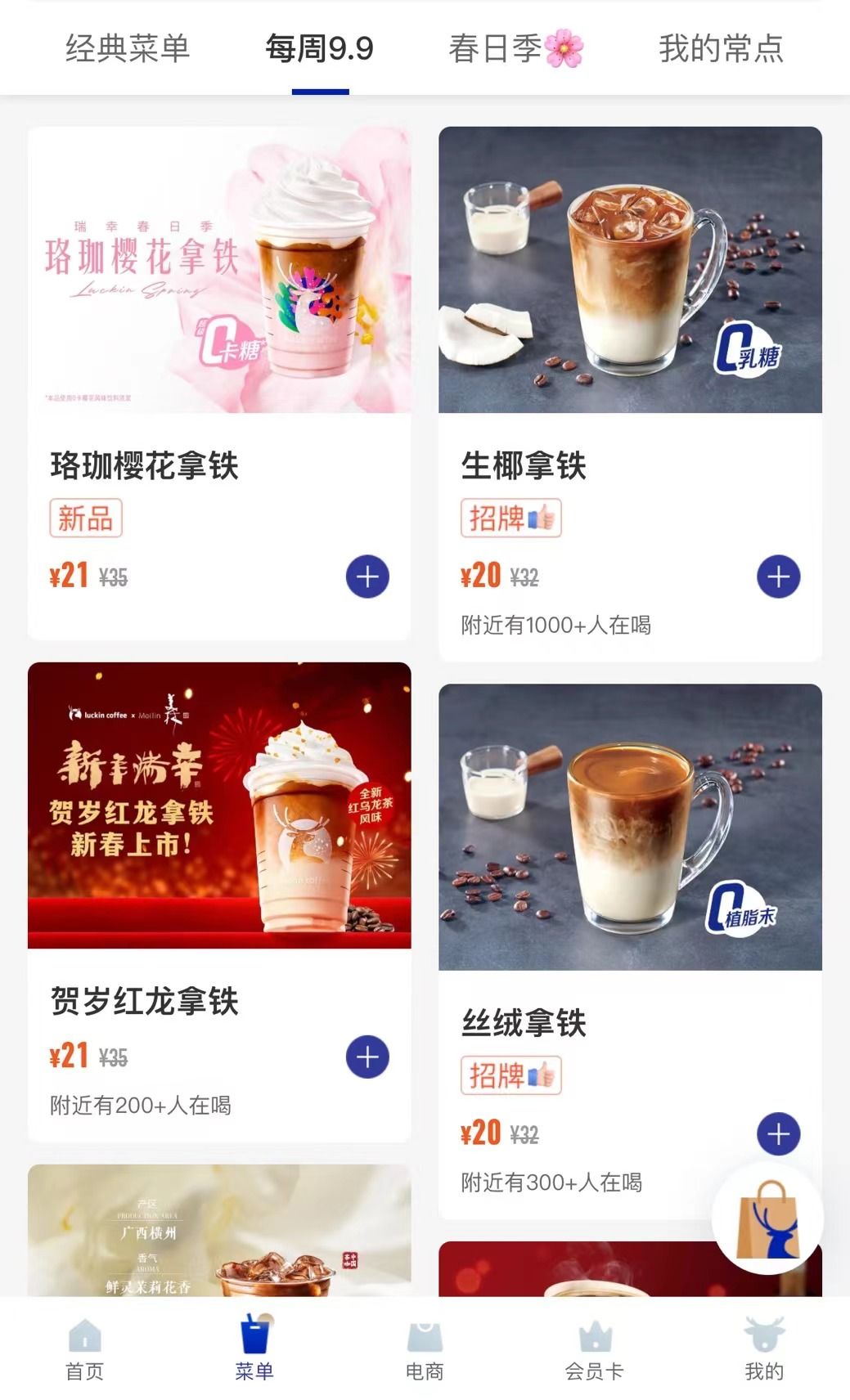Switch to the 经典菜单 tab

(x=128, y=49)
